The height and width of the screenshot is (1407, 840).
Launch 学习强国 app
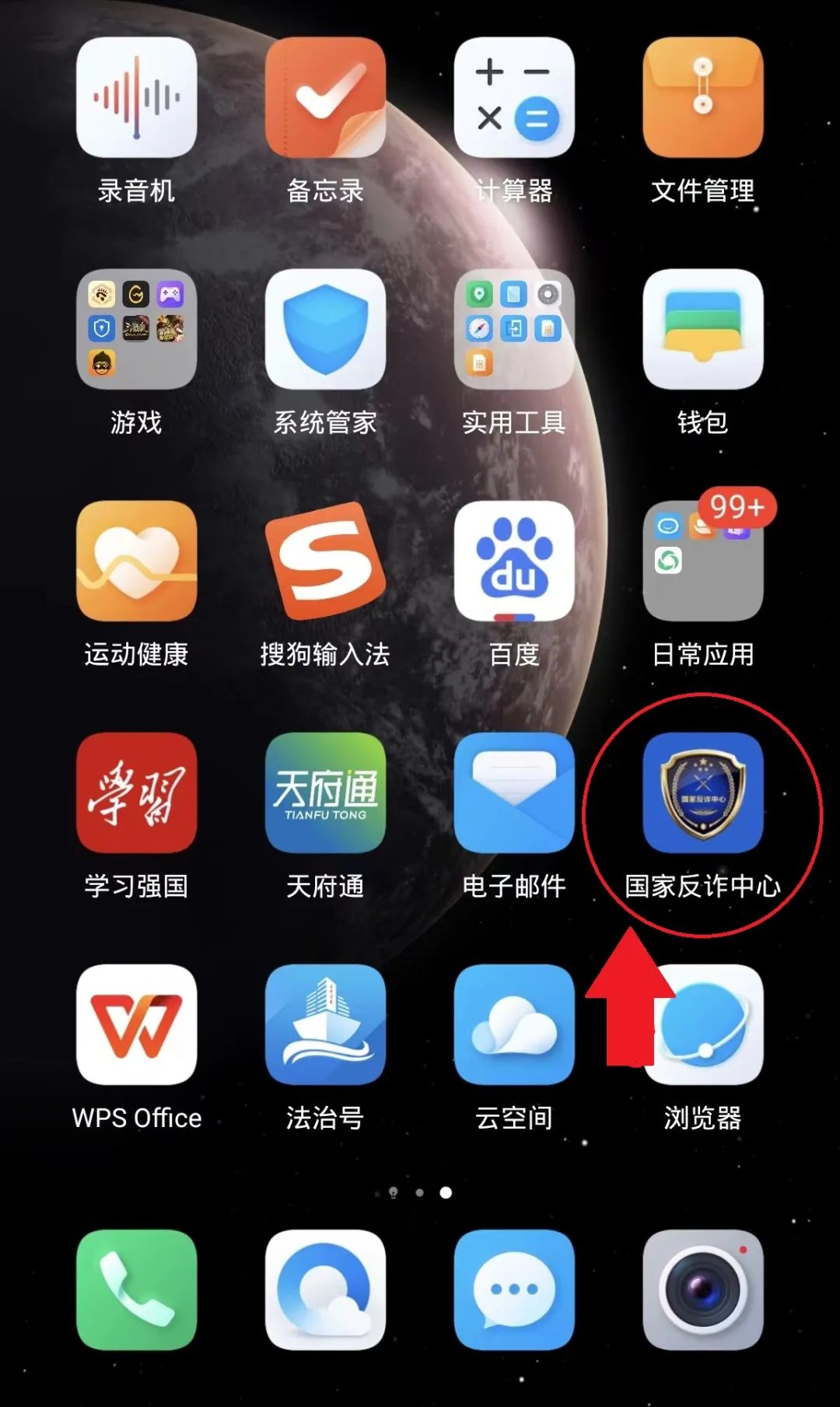pyautogui.click(x=136, y=793)
